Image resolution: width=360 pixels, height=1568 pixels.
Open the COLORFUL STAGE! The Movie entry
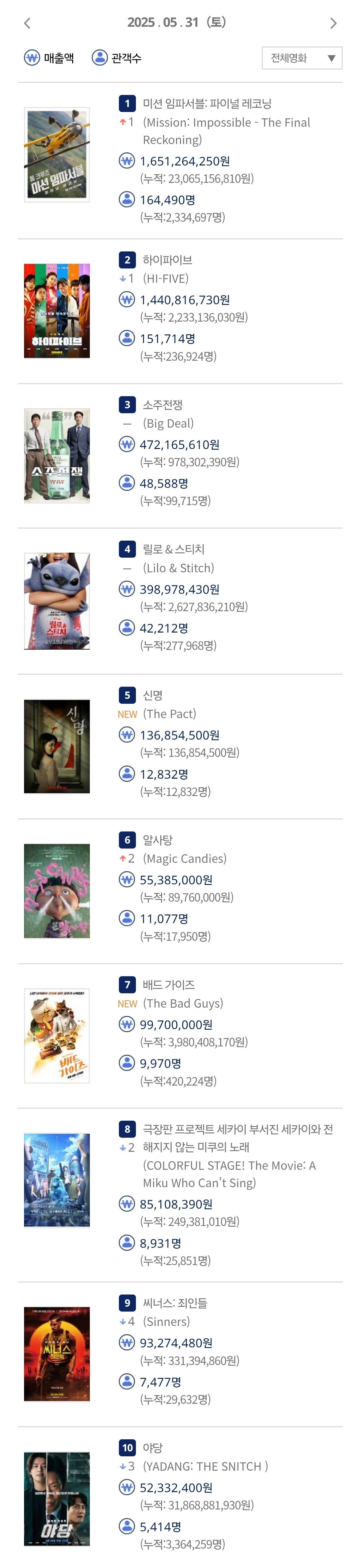point(180,1195)
